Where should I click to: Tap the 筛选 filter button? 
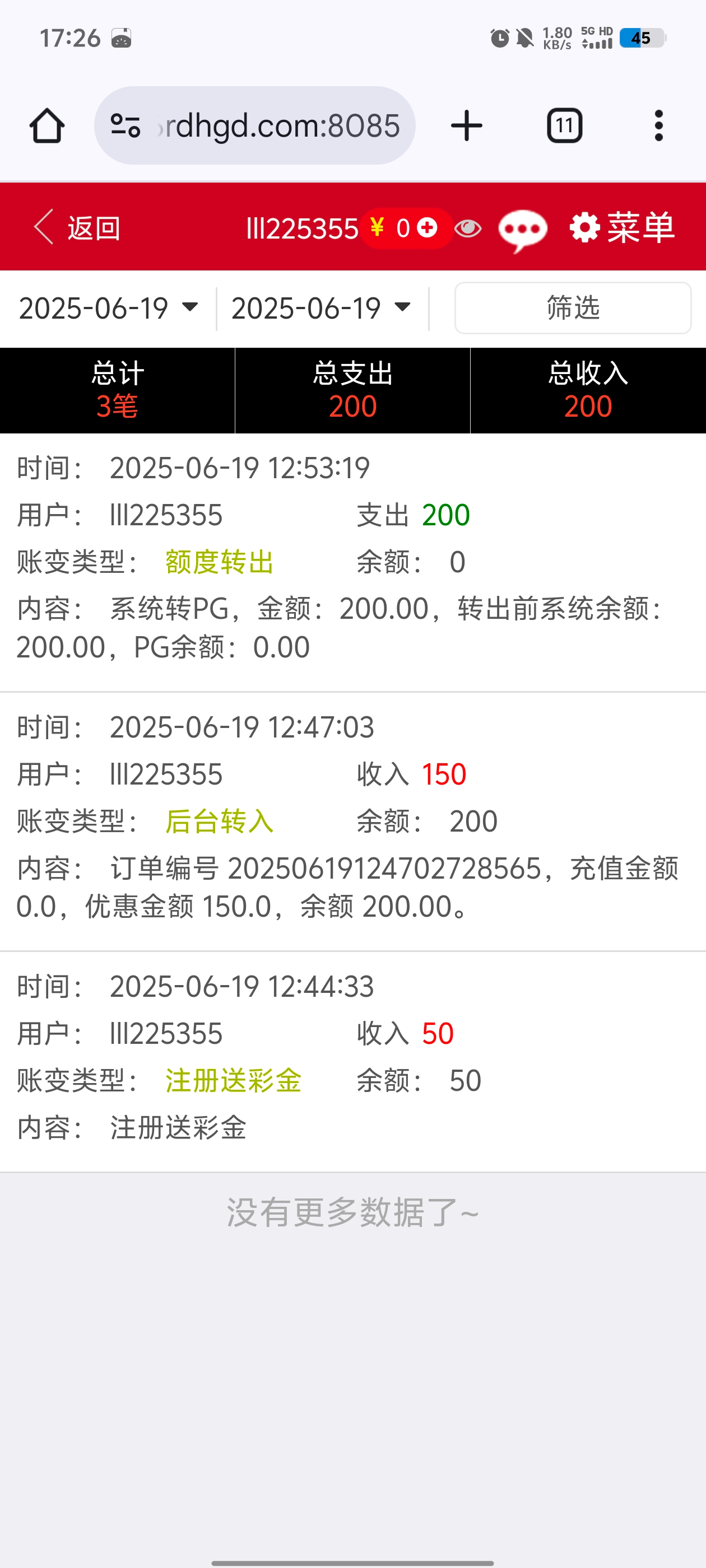pyautogui.click(x=573, y=308)
